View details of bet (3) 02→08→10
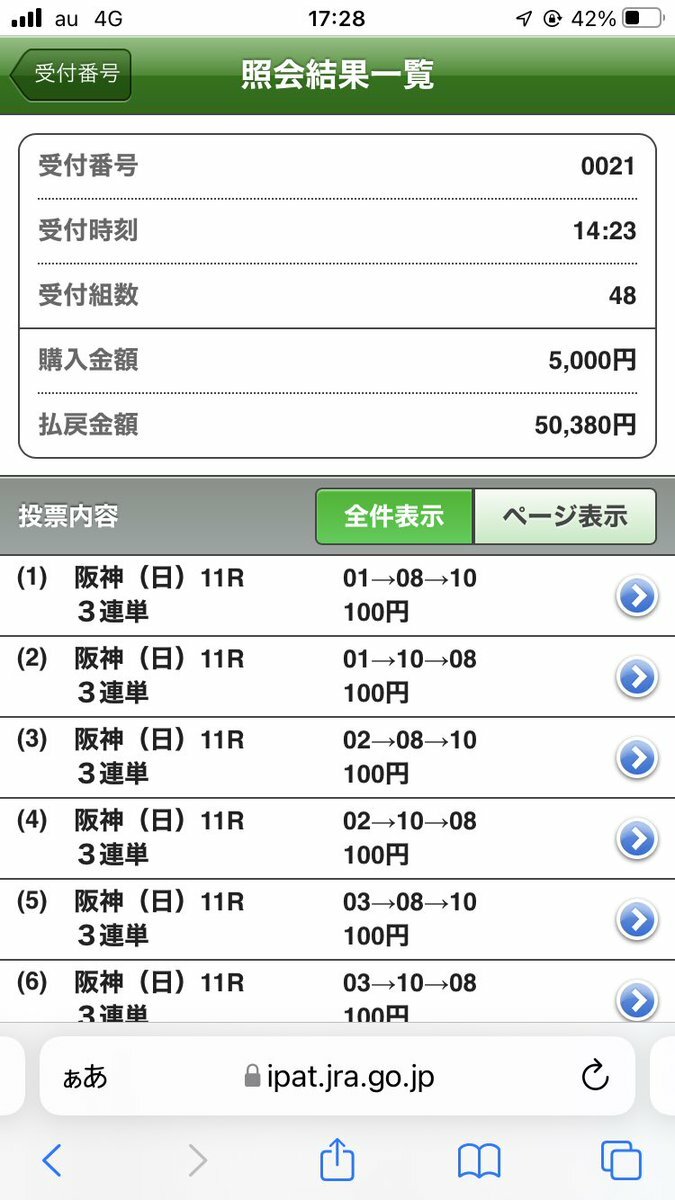 [637, 759]
